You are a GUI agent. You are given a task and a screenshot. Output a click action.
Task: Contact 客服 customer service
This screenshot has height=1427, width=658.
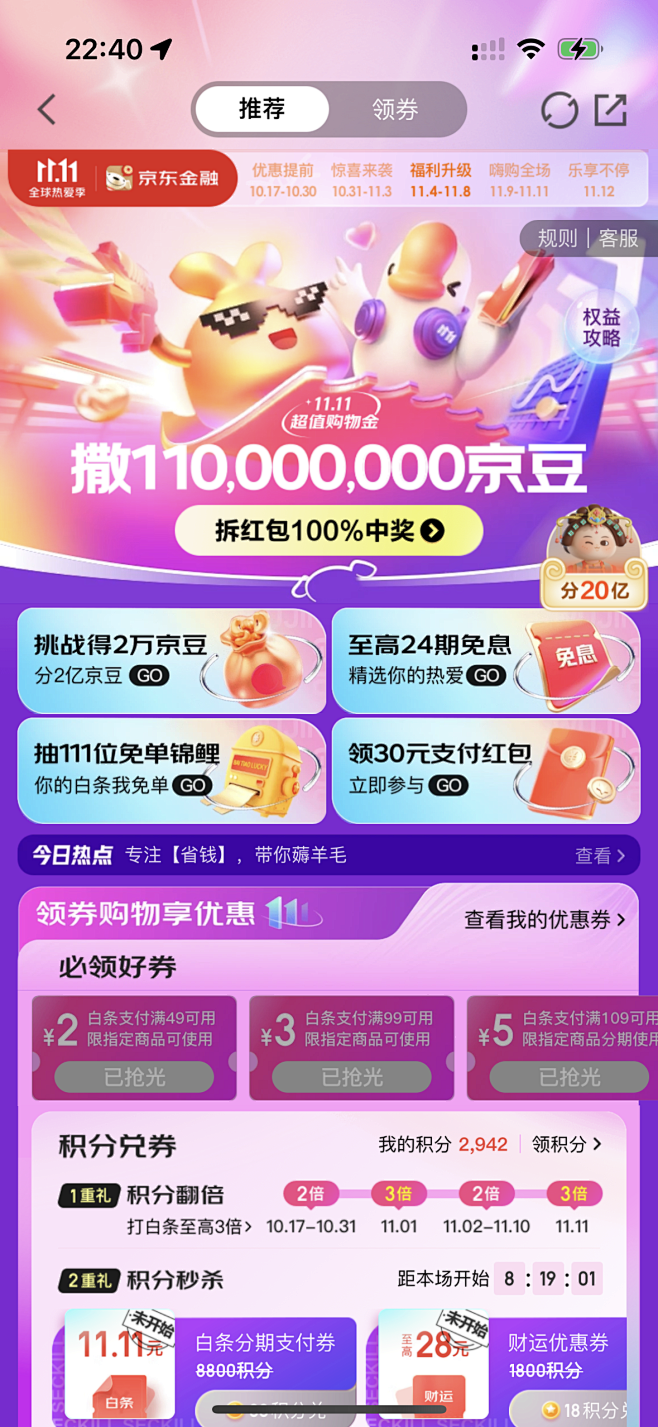click(x=618, y=238)
